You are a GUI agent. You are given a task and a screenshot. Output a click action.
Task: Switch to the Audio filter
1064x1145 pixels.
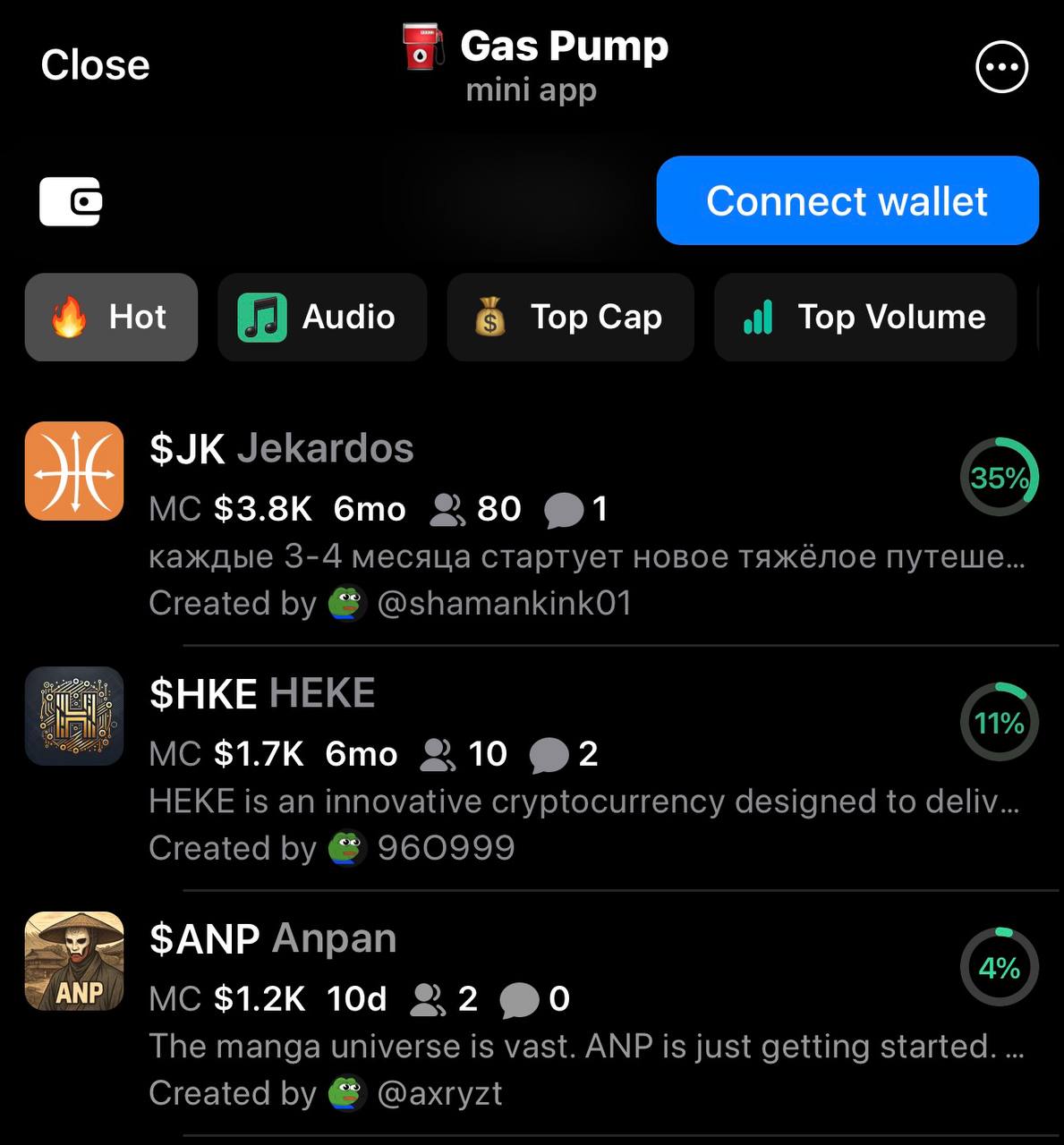(x=321, y=318)
